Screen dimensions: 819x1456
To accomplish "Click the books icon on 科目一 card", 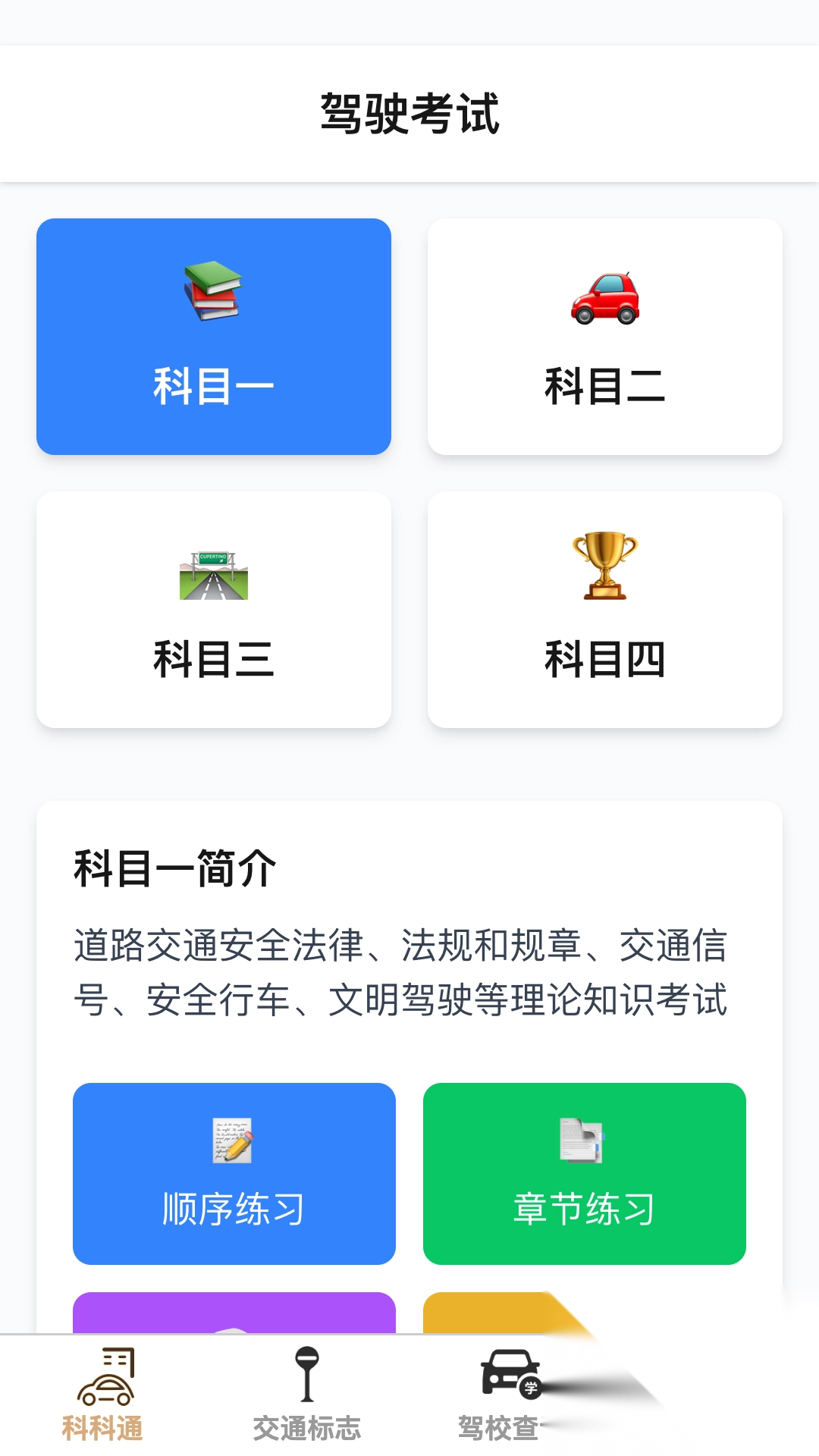I will (x=215, y=292).
